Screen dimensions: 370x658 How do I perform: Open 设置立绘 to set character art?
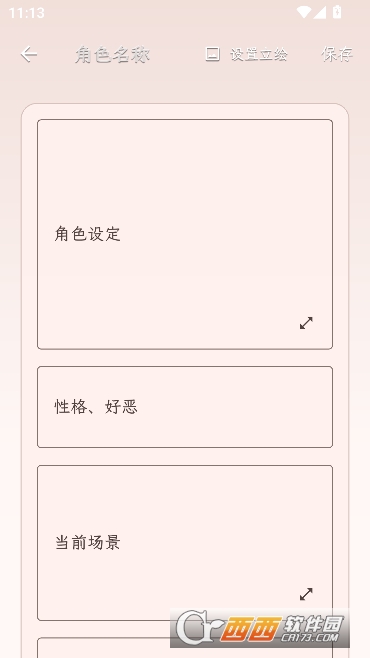pos(247,55)
